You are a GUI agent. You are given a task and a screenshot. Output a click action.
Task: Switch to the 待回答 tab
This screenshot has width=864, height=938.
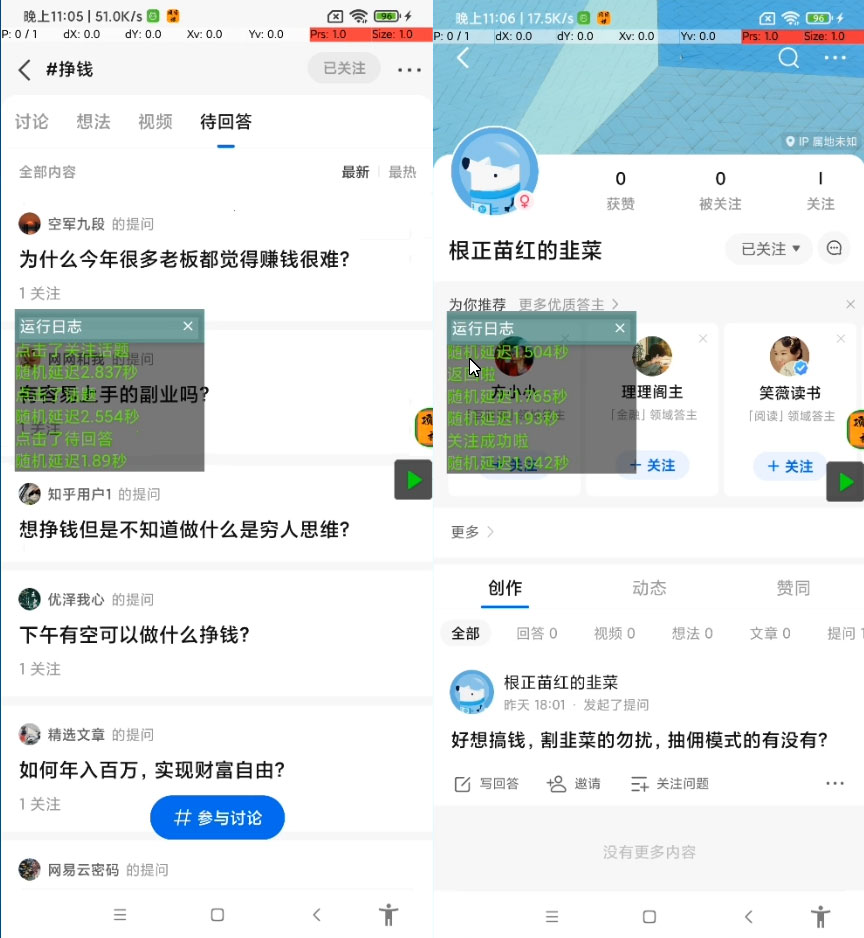[224, 122]
